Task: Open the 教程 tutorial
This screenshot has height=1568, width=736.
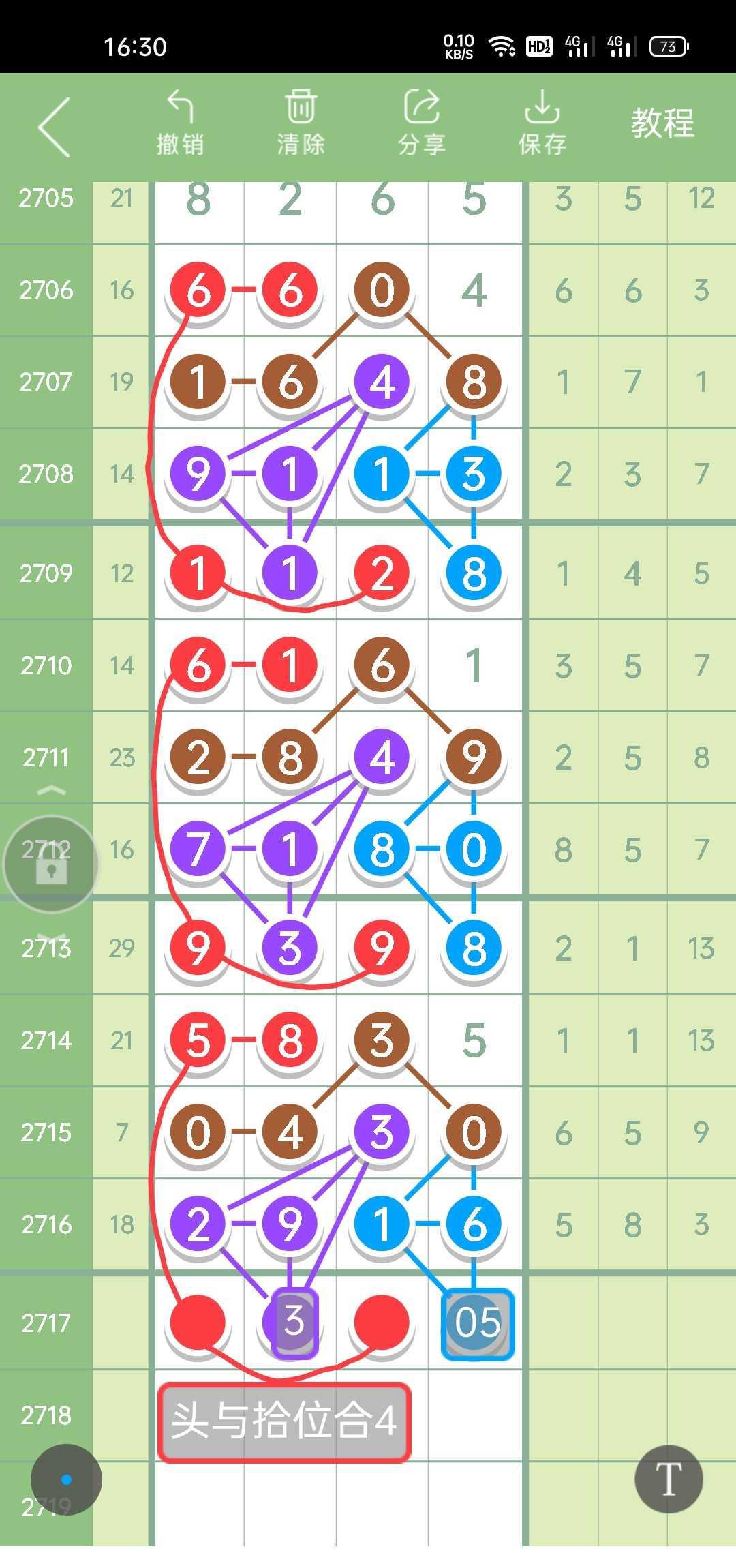Action: click(662, 123)
